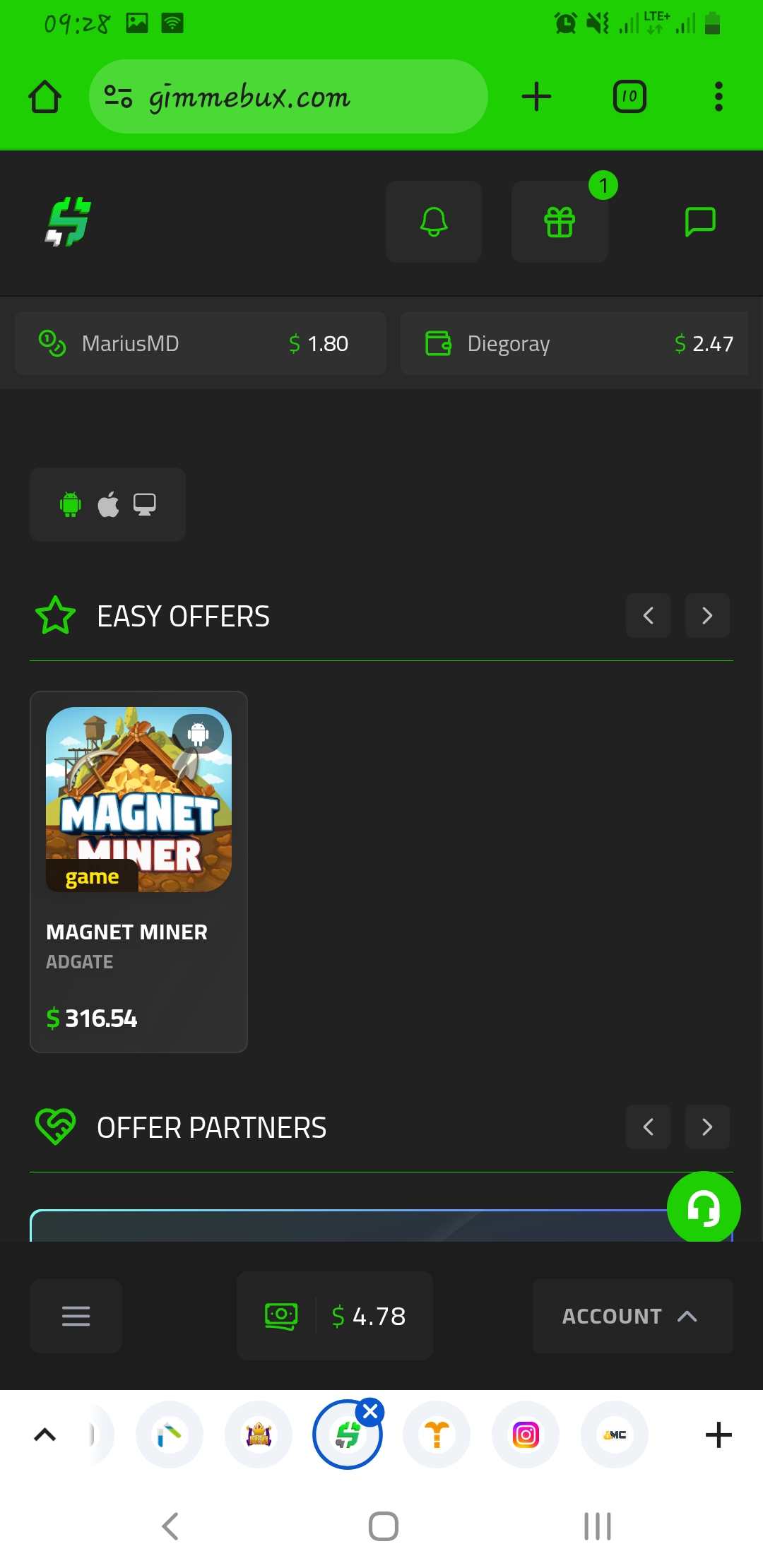Image resolution: width=763 pixels, height=1568 pixels.
Task: Close the gimmebux tab in the strip
Action: tap(370, 1412)
